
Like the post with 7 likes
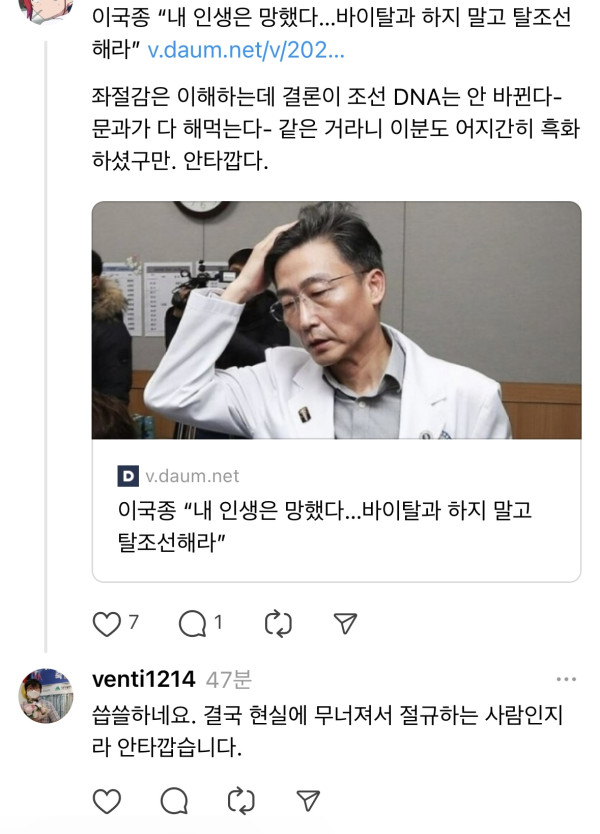click(107, 624)
